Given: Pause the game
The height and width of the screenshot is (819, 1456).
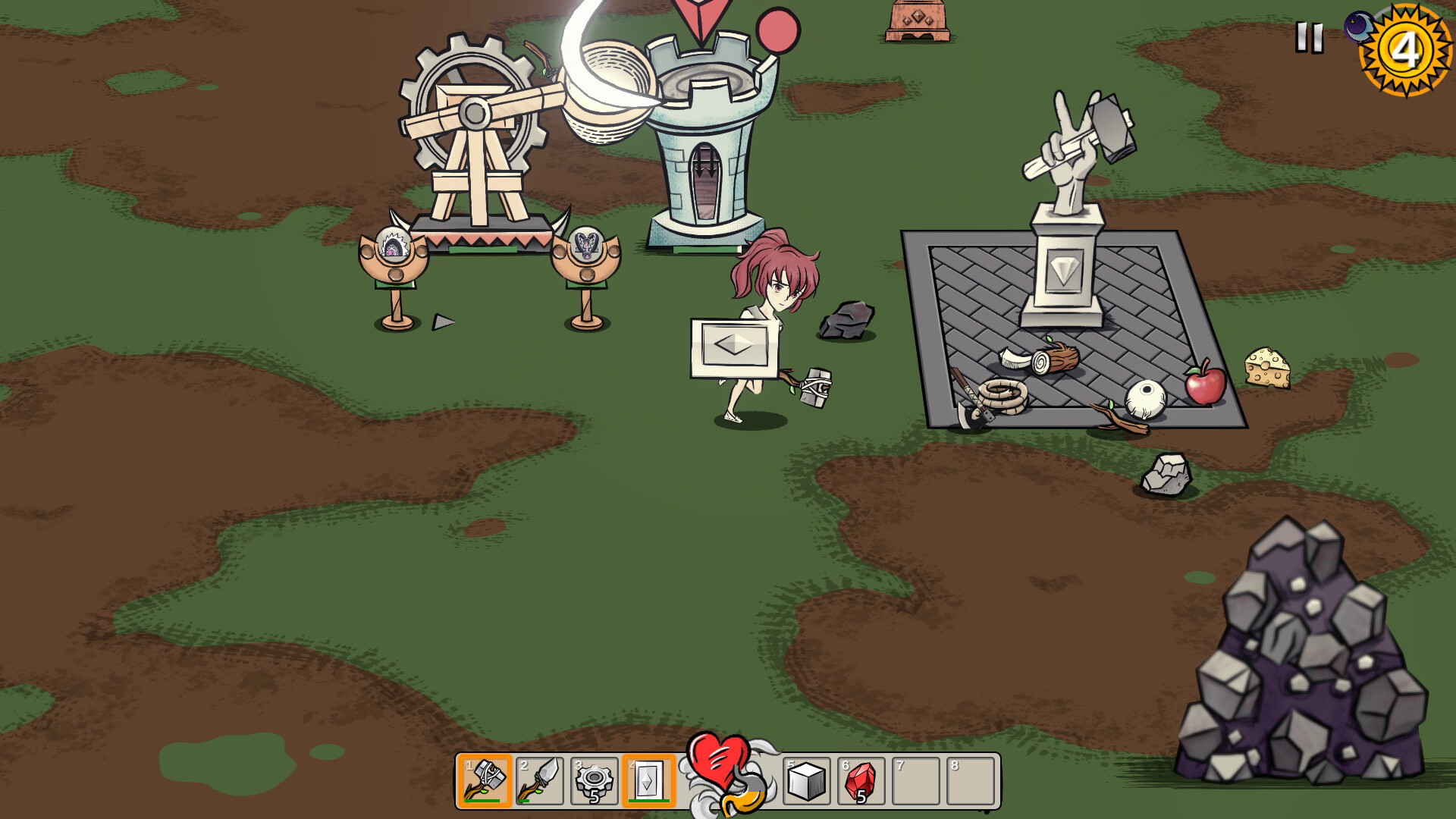Looking at the screenshot, I should coord(1309,37).
